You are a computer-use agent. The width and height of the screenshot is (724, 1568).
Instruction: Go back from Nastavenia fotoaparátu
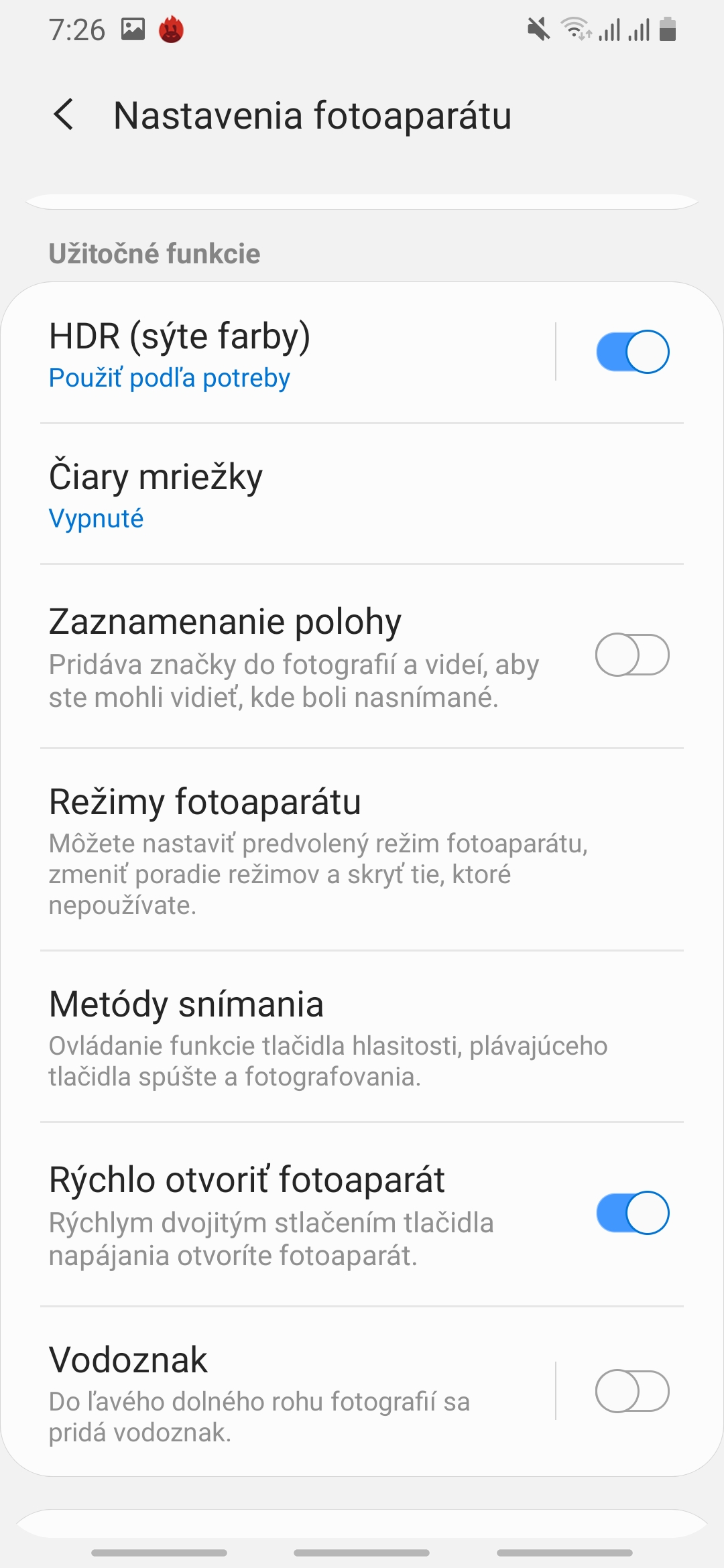(x=64, y=115)
